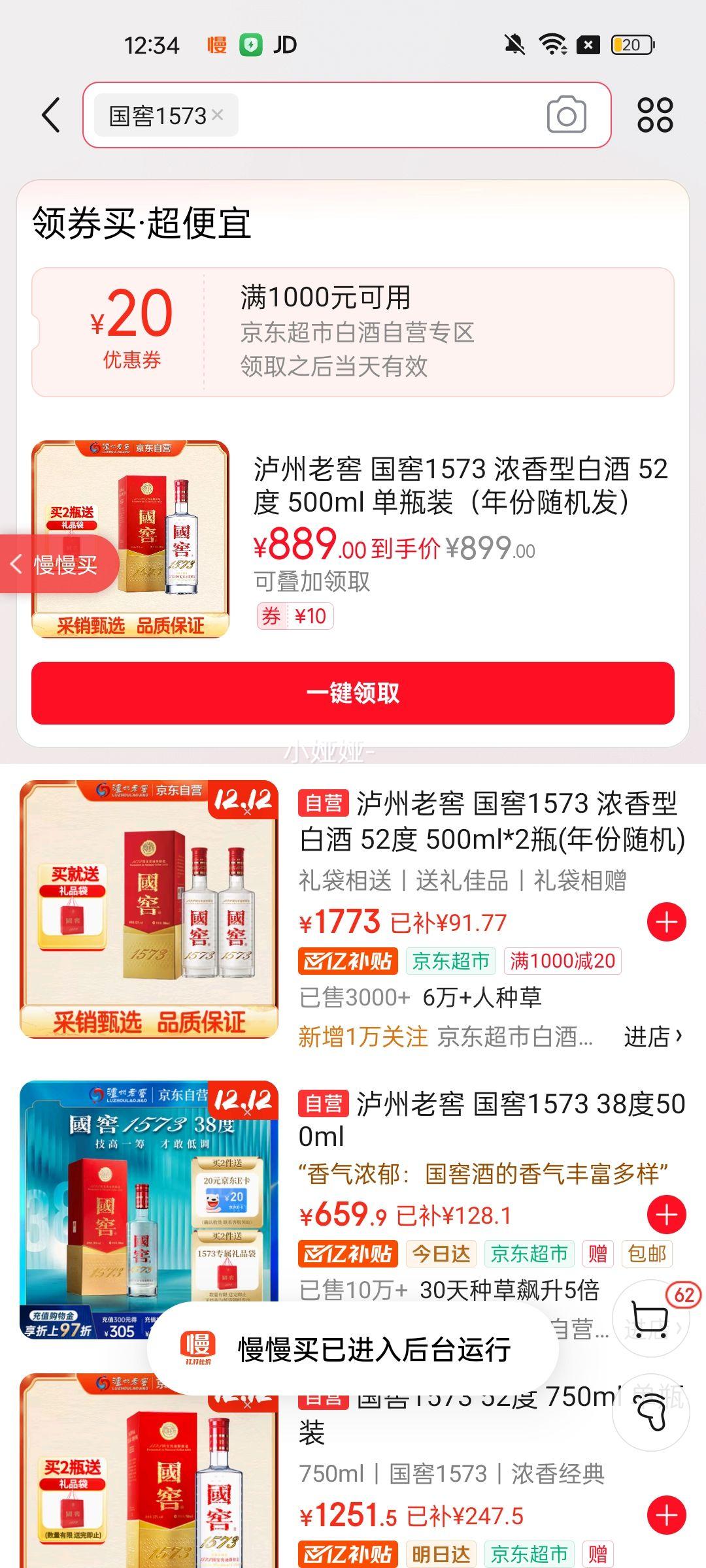
Task: Open the grid menu beside the camera icon
Action: coord(656,116)
